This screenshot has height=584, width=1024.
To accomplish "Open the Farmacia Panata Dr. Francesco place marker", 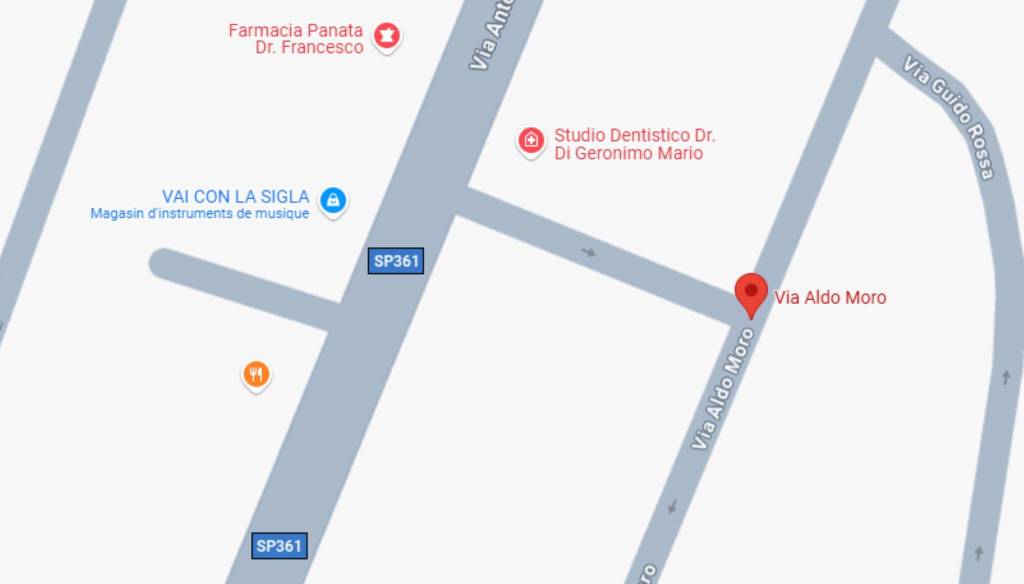I will 386,37.
